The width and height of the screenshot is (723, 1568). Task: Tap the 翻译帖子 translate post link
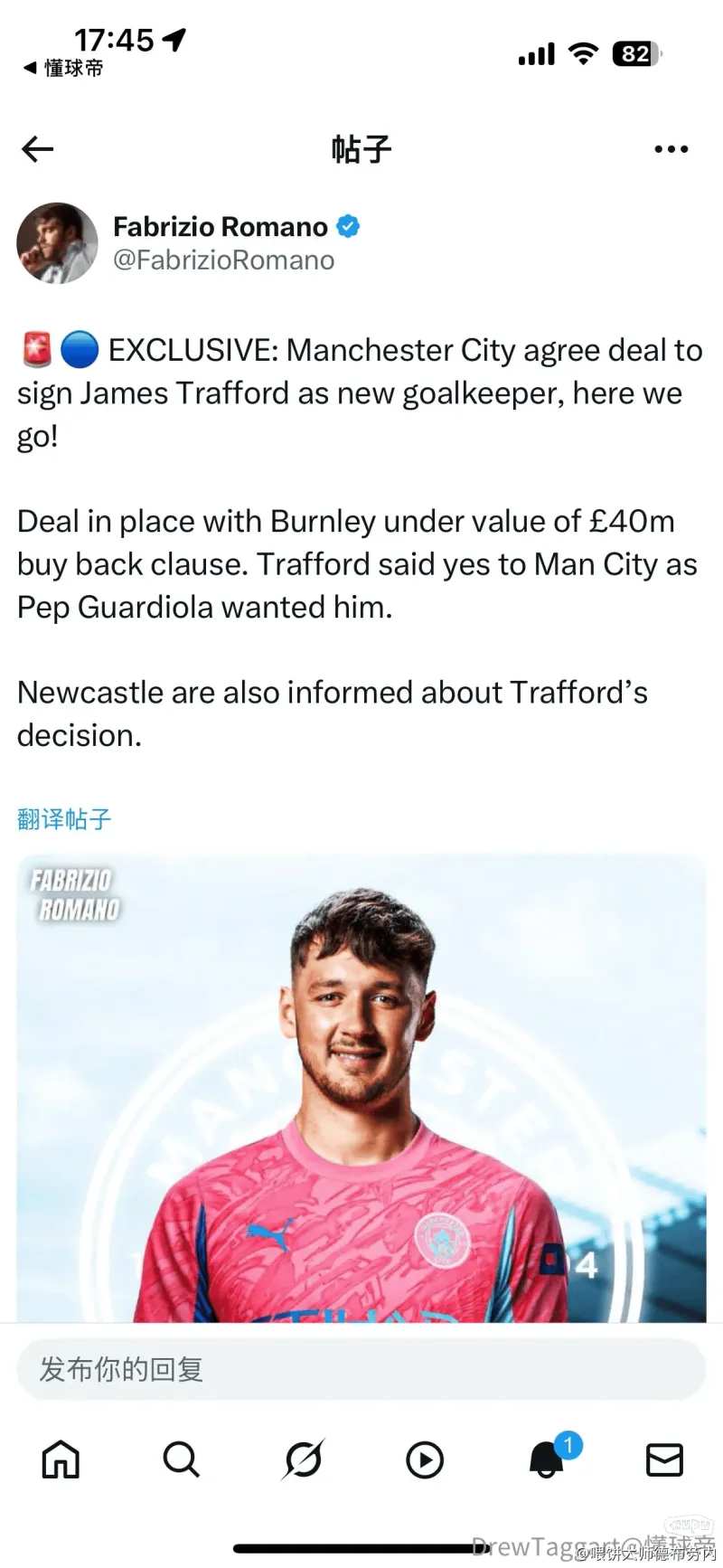coord(64,819)
